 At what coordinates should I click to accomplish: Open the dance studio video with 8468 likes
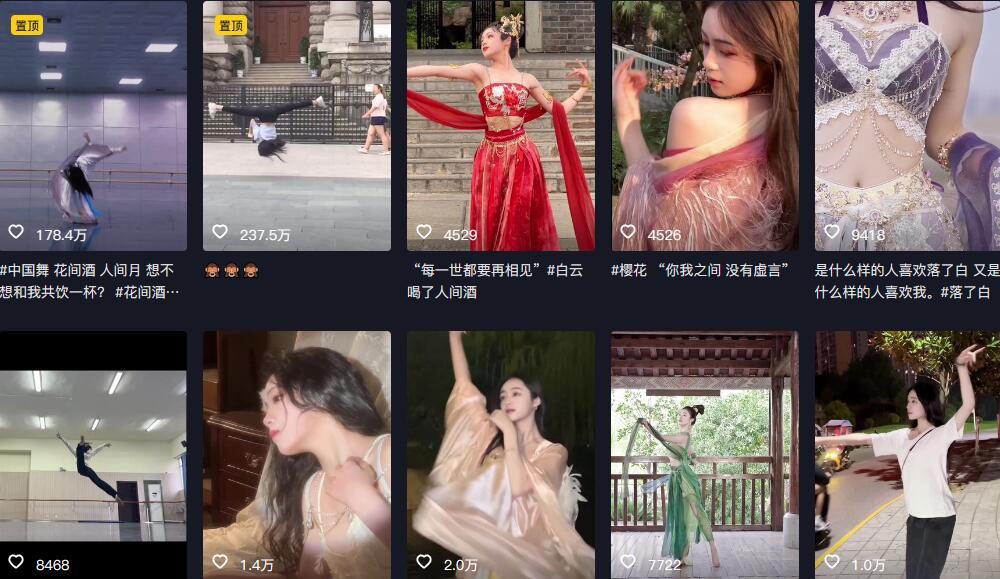93,455
